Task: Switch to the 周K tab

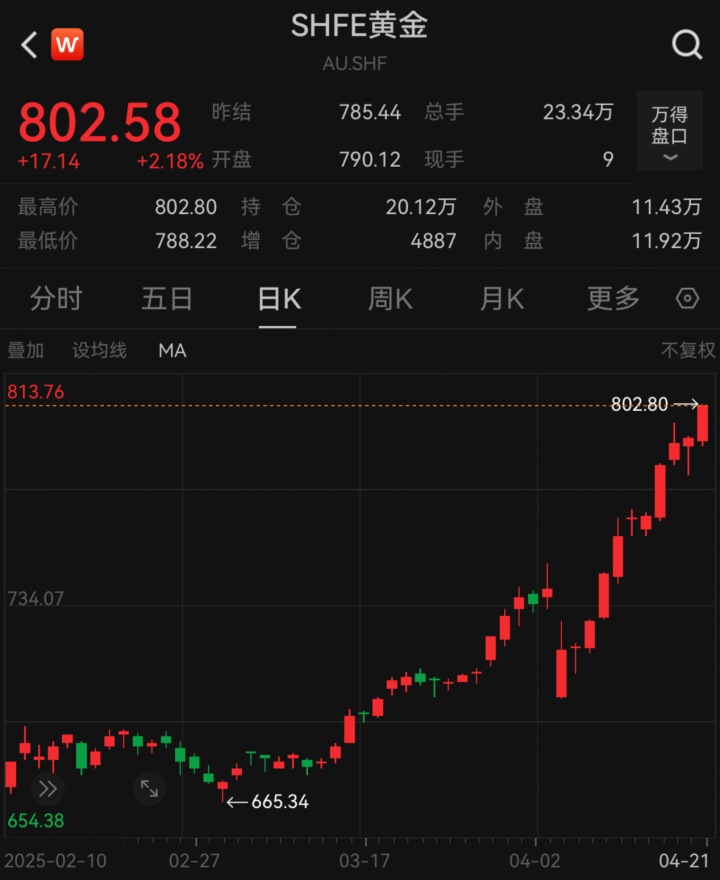Action: point(390,298)
